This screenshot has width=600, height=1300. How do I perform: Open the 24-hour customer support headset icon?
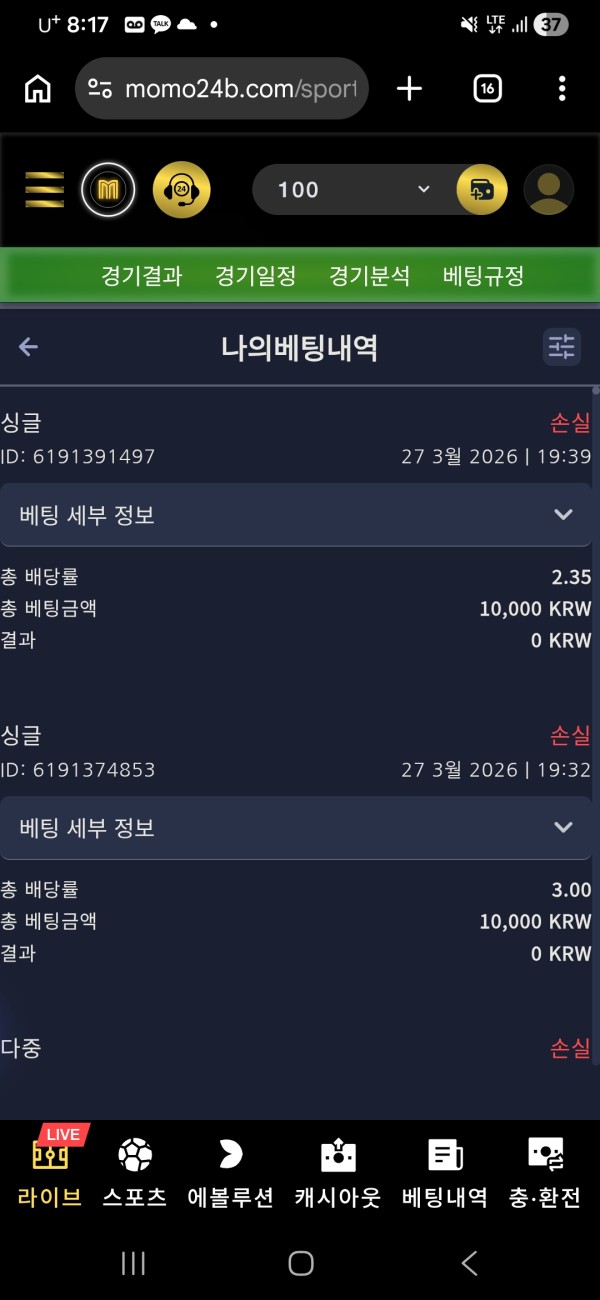pyautogui.click(x=181, y=189)
